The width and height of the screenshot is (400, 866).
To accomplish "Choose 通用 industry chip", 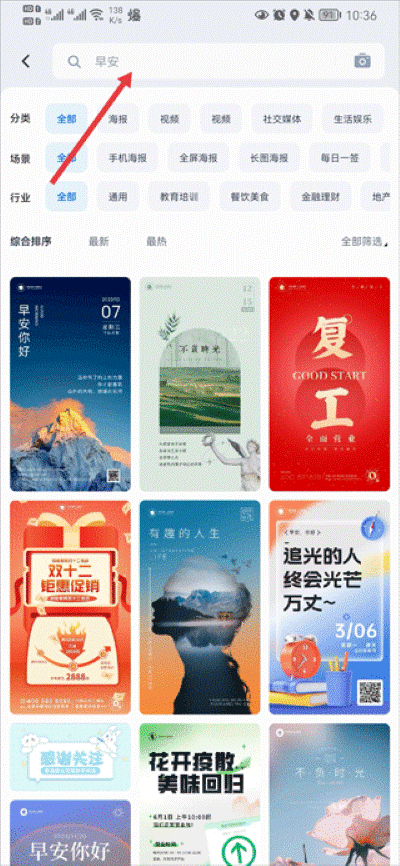I will click(118, 197).
